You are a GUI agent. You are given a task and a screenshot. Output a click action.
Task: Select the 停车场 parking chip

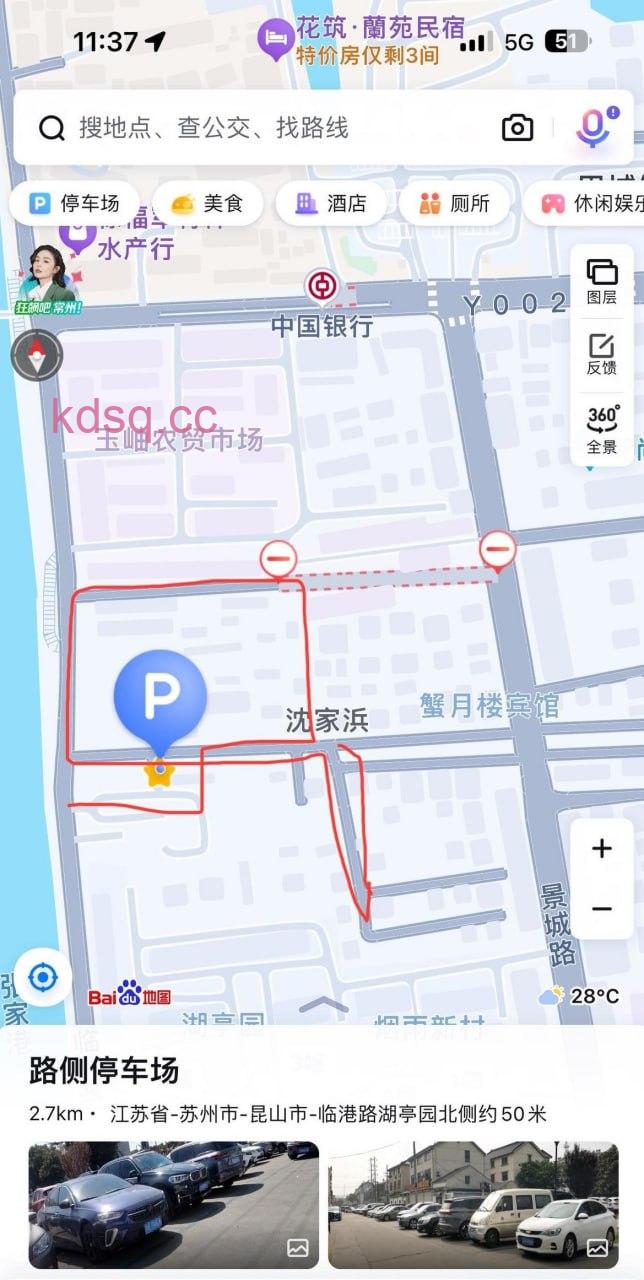(76, 204)
